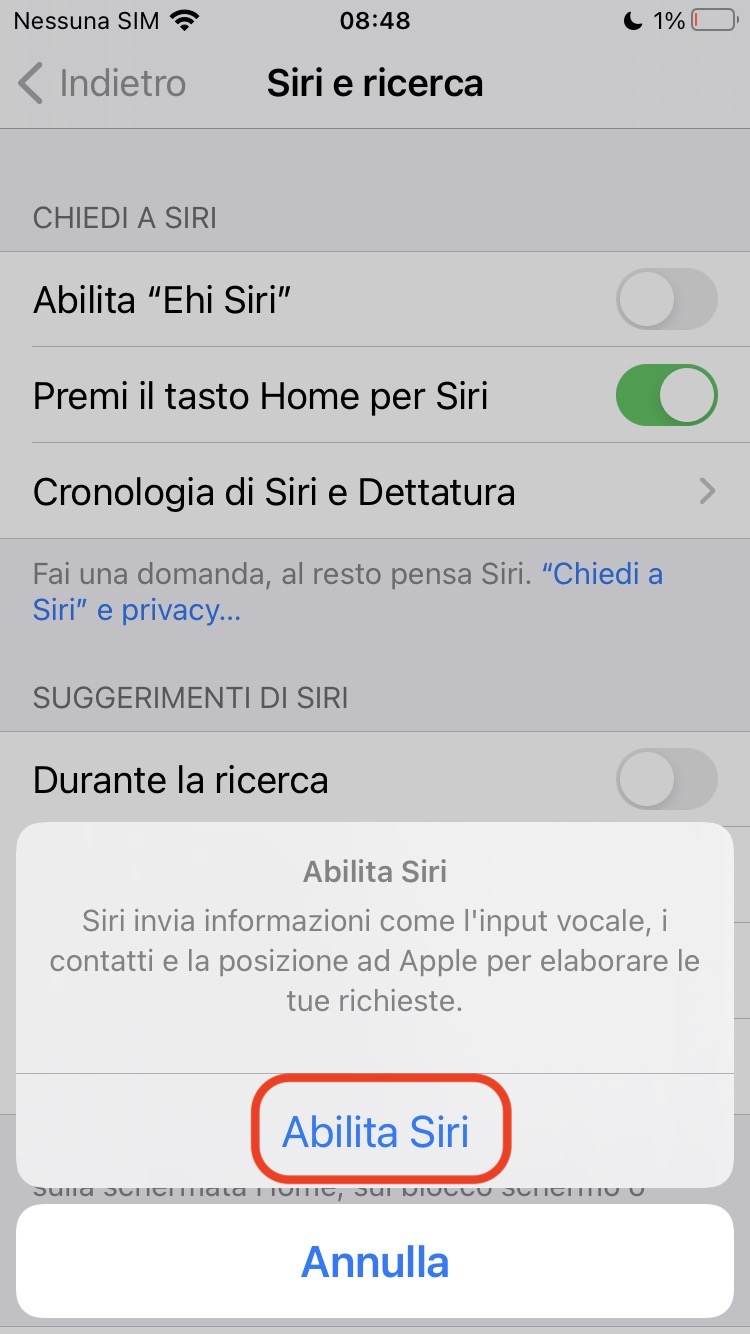Enable the "Ehi Siri" switch
The image size is (750, 1334).
(x=666, y=299)
